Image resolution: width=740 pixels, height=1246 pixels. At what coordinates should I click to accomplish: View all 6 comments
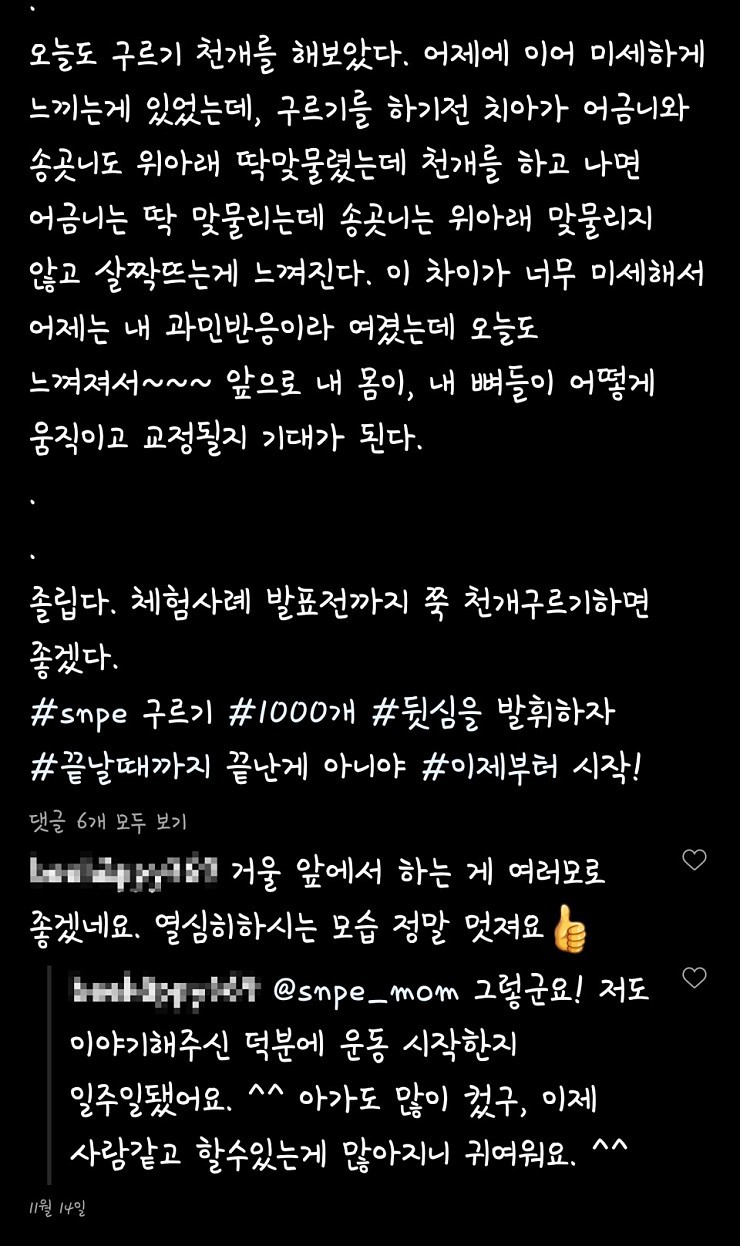pos(109,823)
